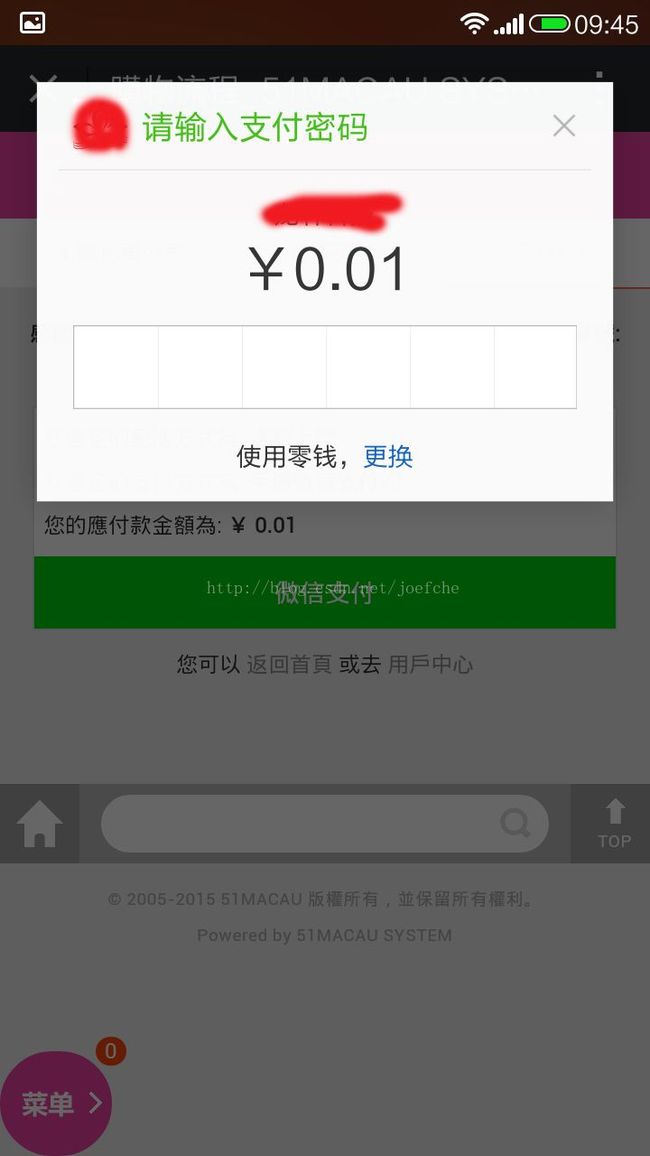
Task: Open the search box in bottom bar
Action: 325,823
